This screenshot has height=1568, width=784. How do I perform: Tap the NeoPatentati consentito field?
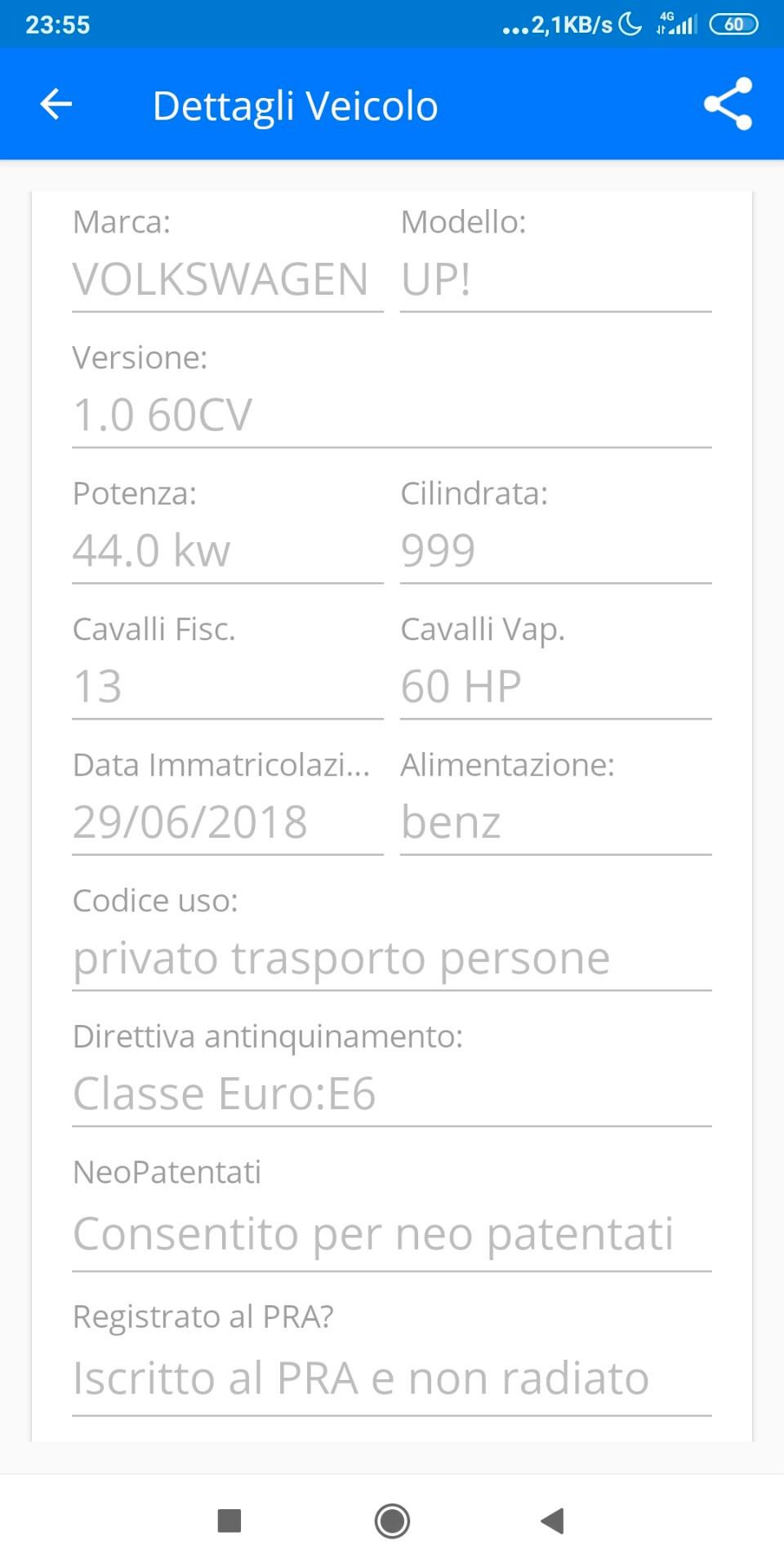392,1235
